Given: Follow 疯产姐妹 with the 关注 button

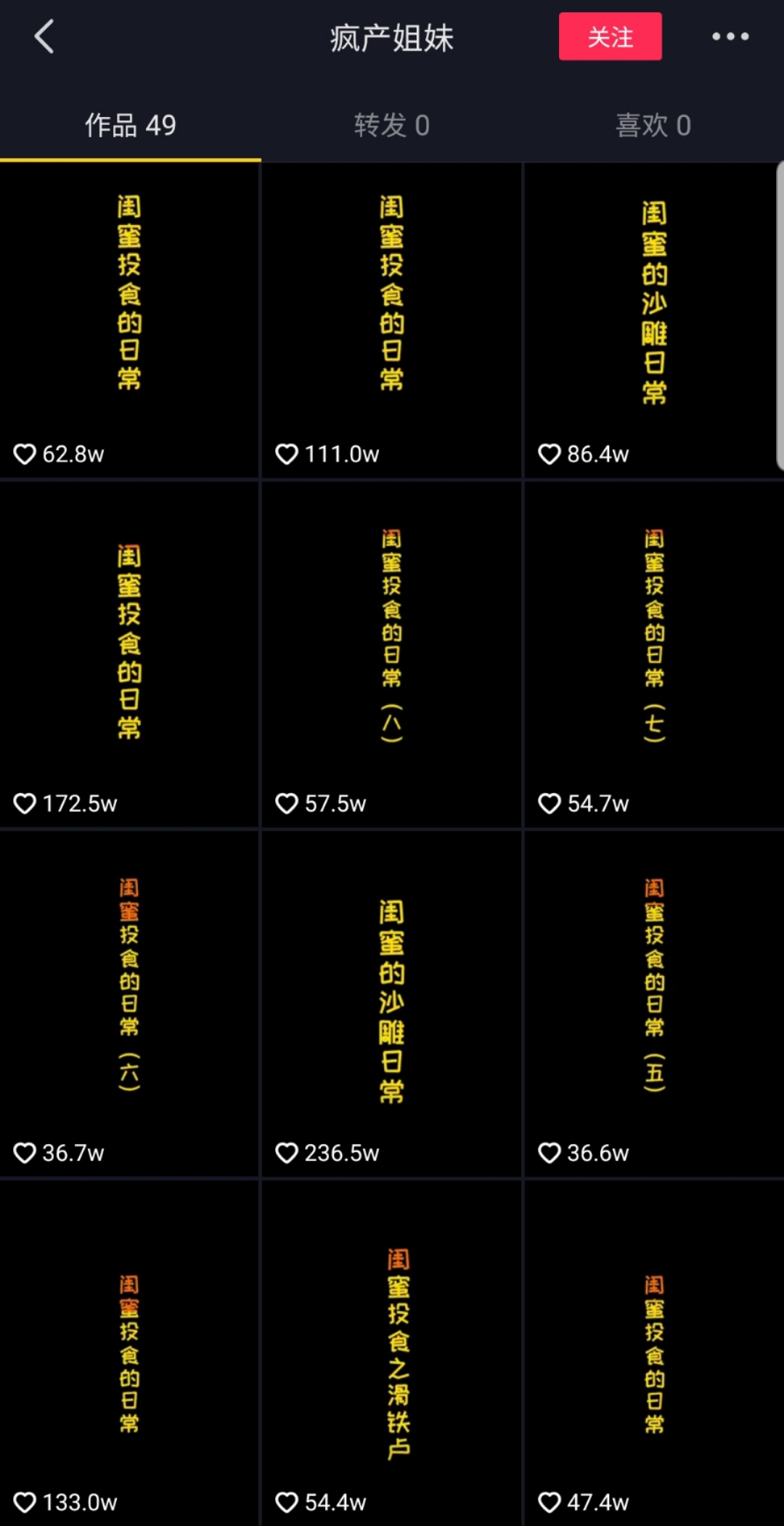Looking at the screenshot, I should click(x=610, y=36).
